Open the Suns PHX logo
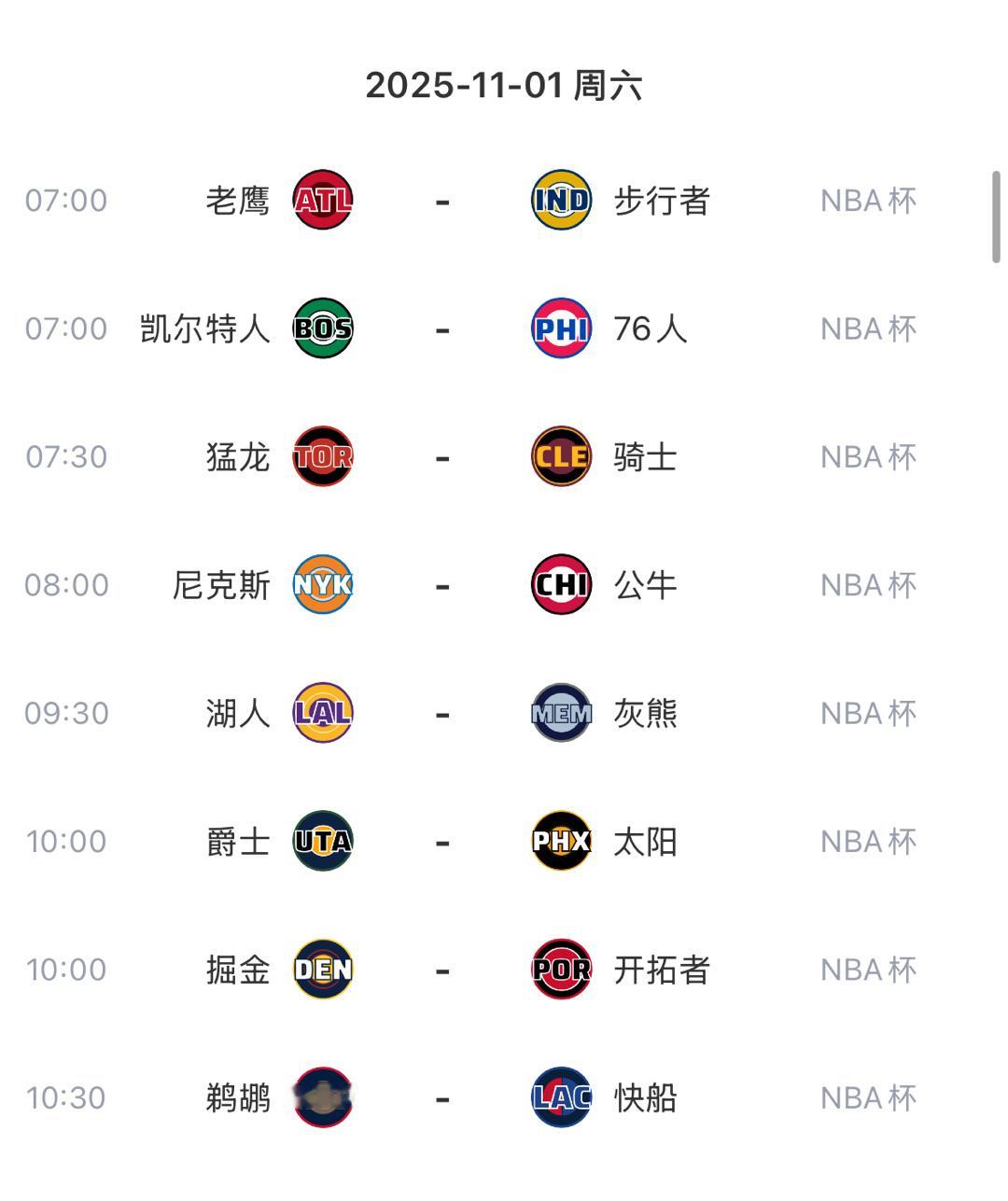 click(560, 841)
